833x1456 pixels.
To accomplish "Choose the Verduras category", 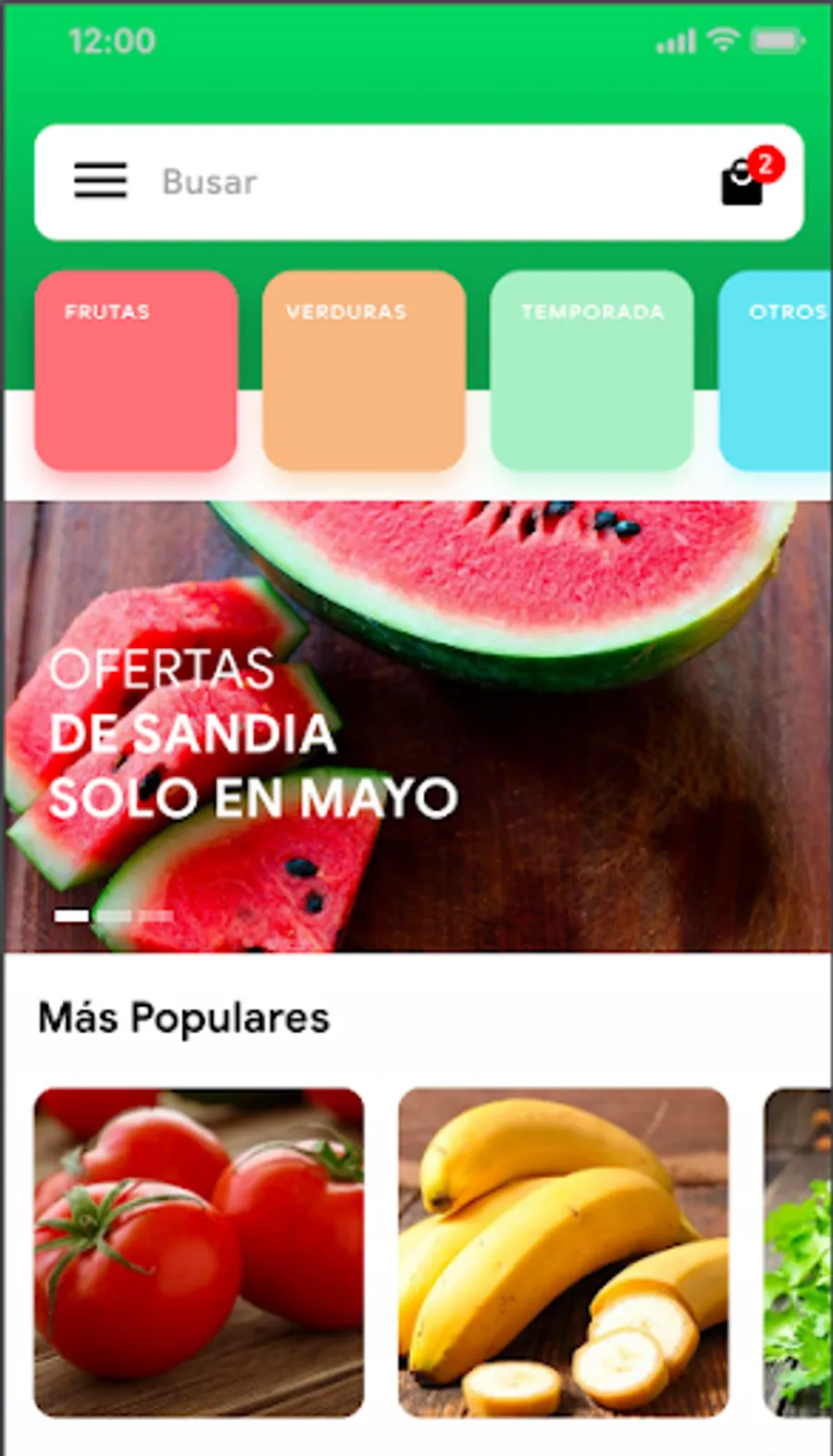I will pyautogui.click(x=364, y=370).
